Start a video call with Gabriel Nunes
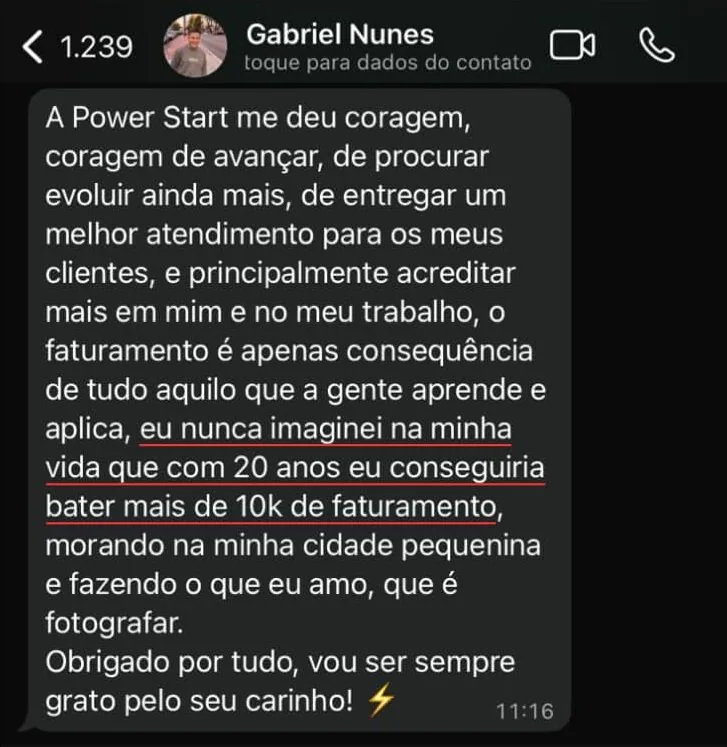The image size is (727, 747). 572,45
